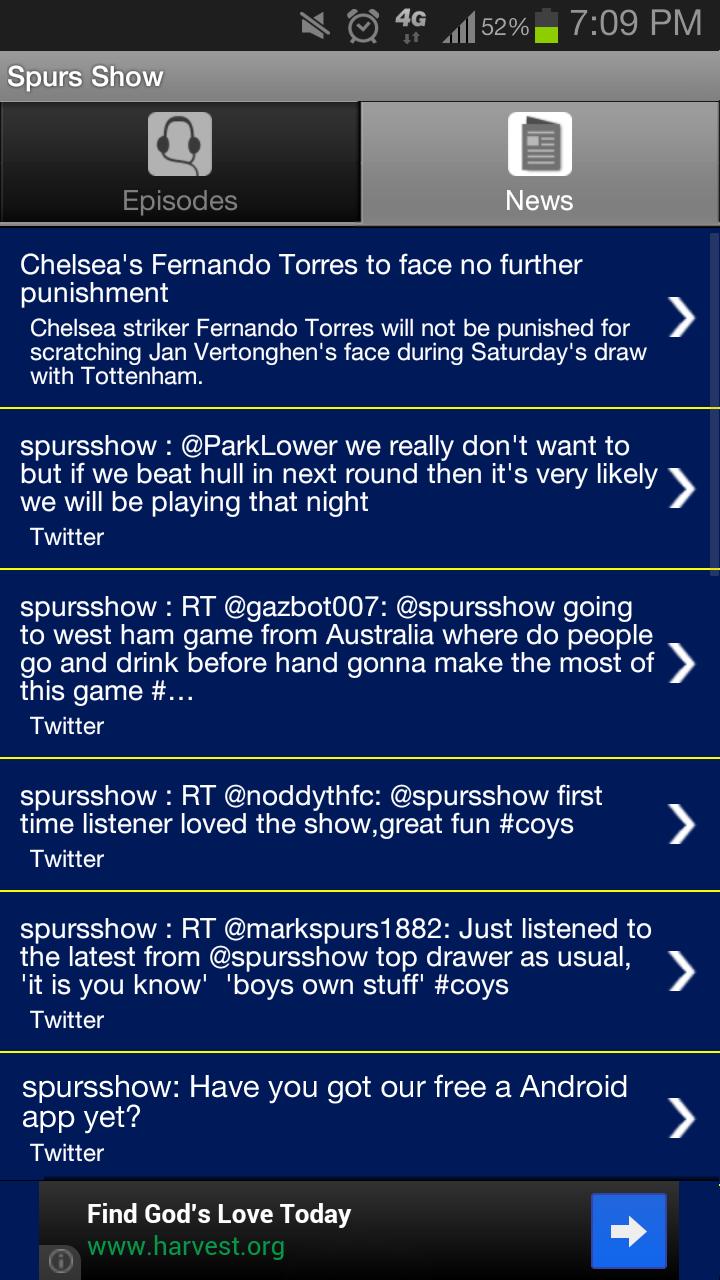Click the 4G connection indicator

[x=412, y=25]
